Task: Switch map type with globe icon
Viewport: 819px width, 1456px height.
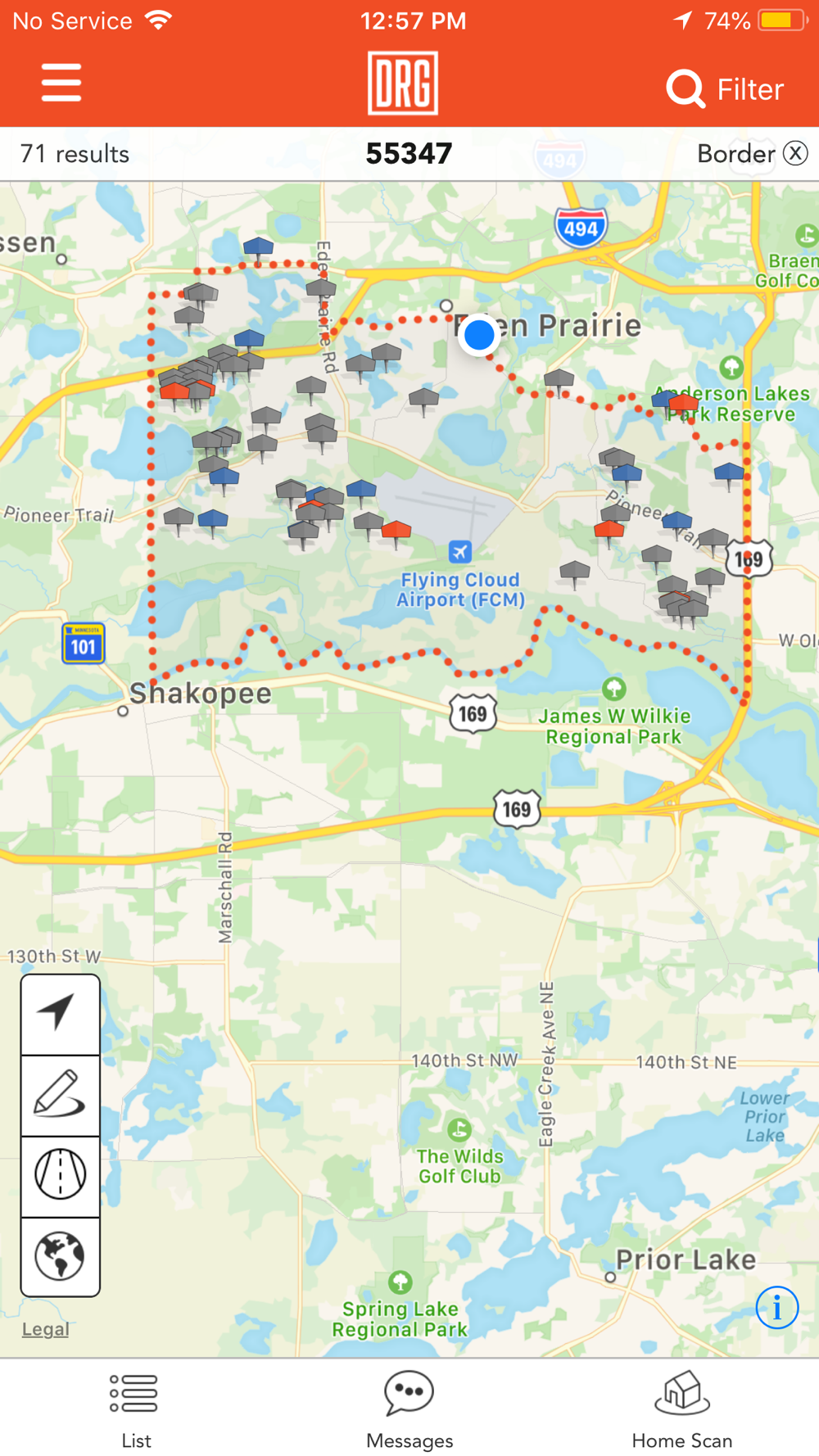Action: pos(60,1255)
